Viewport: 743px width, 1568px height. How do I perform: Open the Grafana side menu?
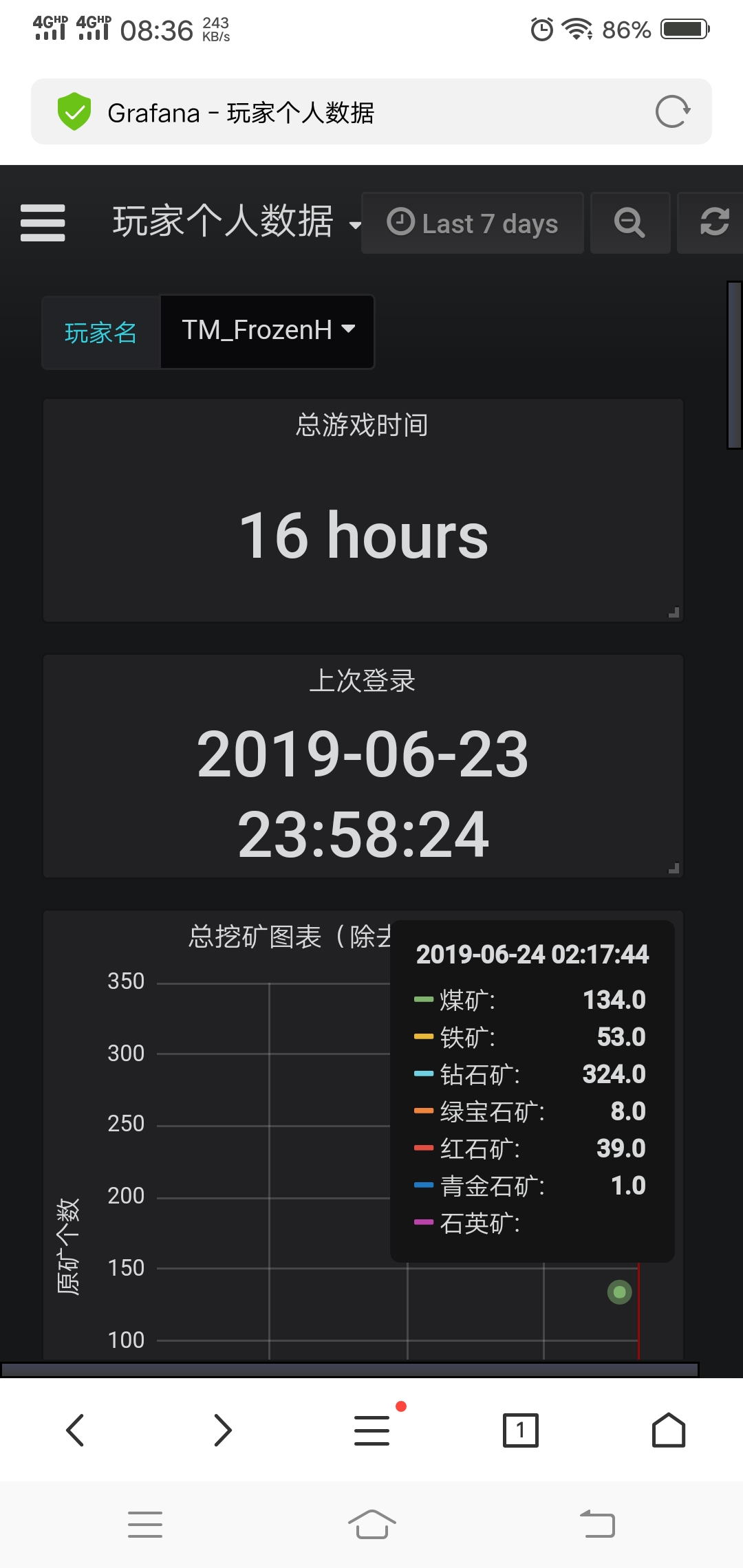pyautogui.click(x=43, y=223)
